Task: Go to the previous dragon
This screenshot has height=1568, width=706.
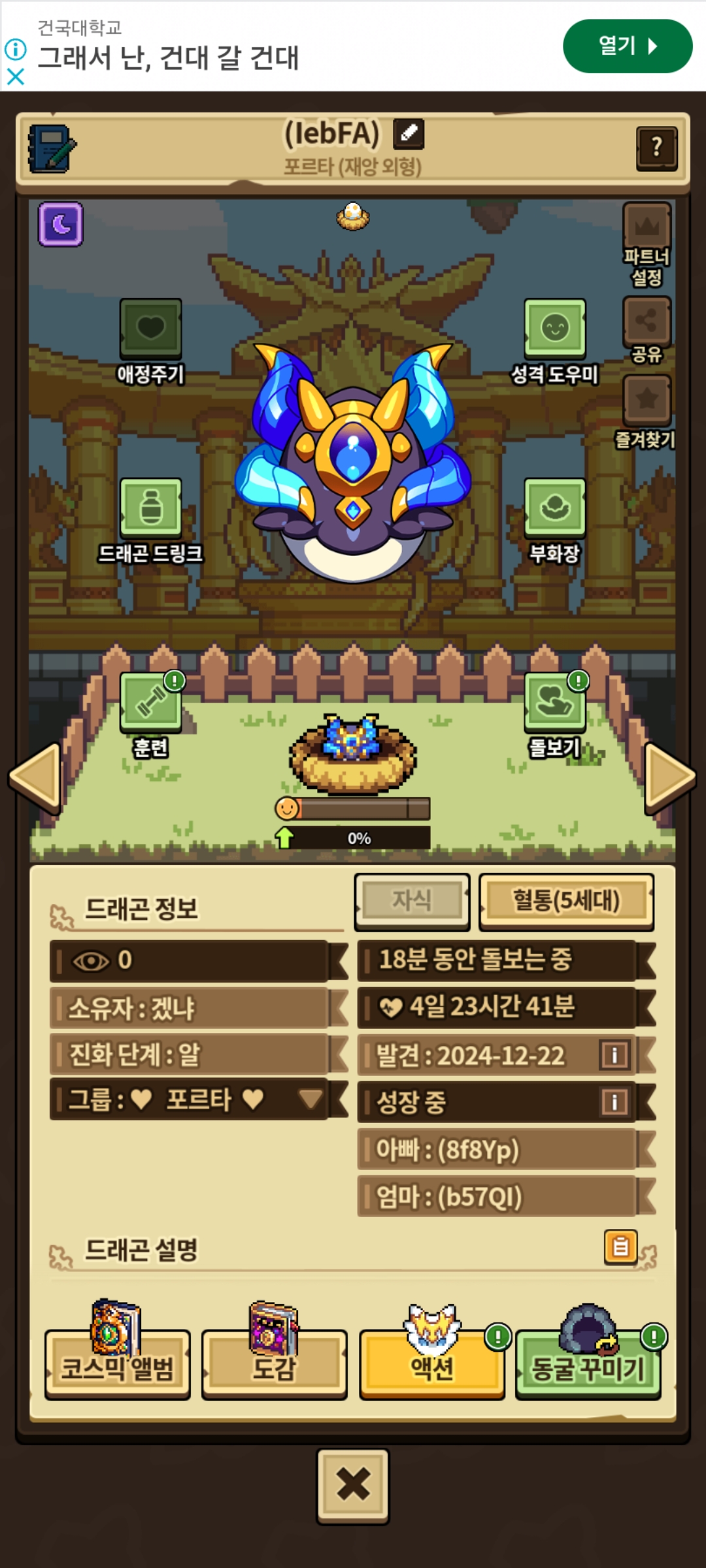Action: tap(36, 777)
